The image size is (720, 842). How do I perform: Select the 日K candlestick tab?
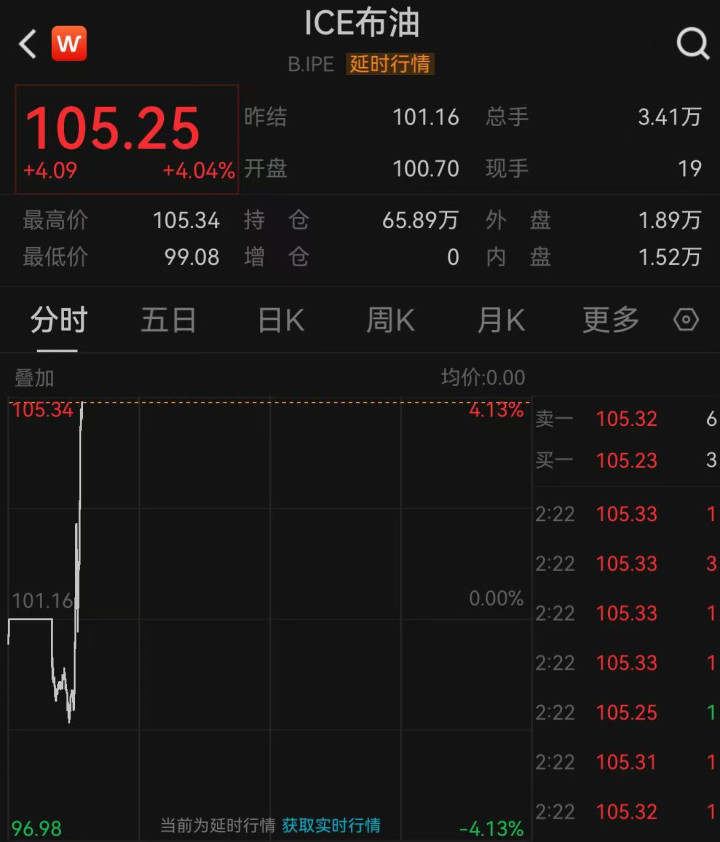[x=281, y=320]
